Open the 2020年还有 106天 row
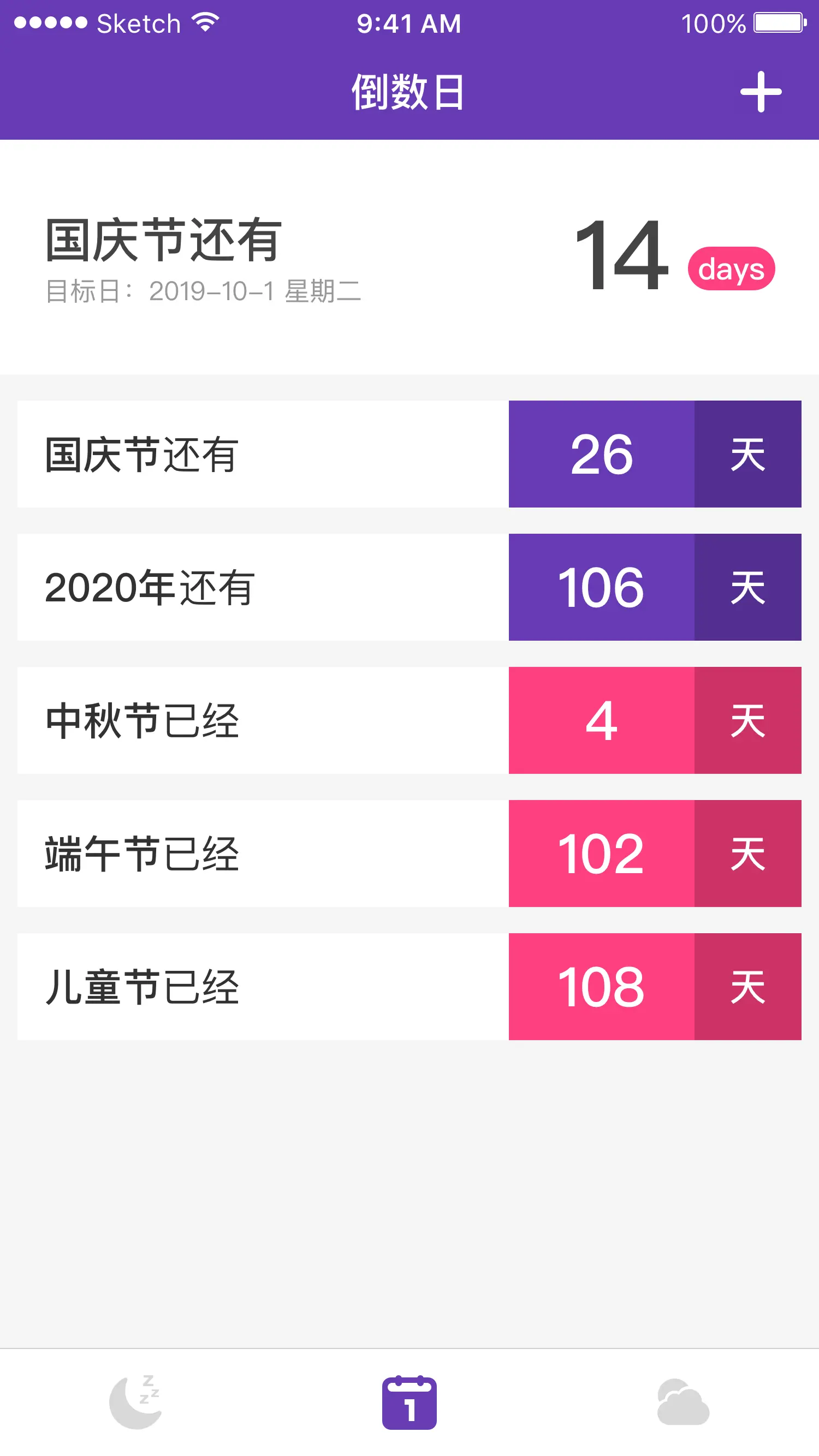 410,587
